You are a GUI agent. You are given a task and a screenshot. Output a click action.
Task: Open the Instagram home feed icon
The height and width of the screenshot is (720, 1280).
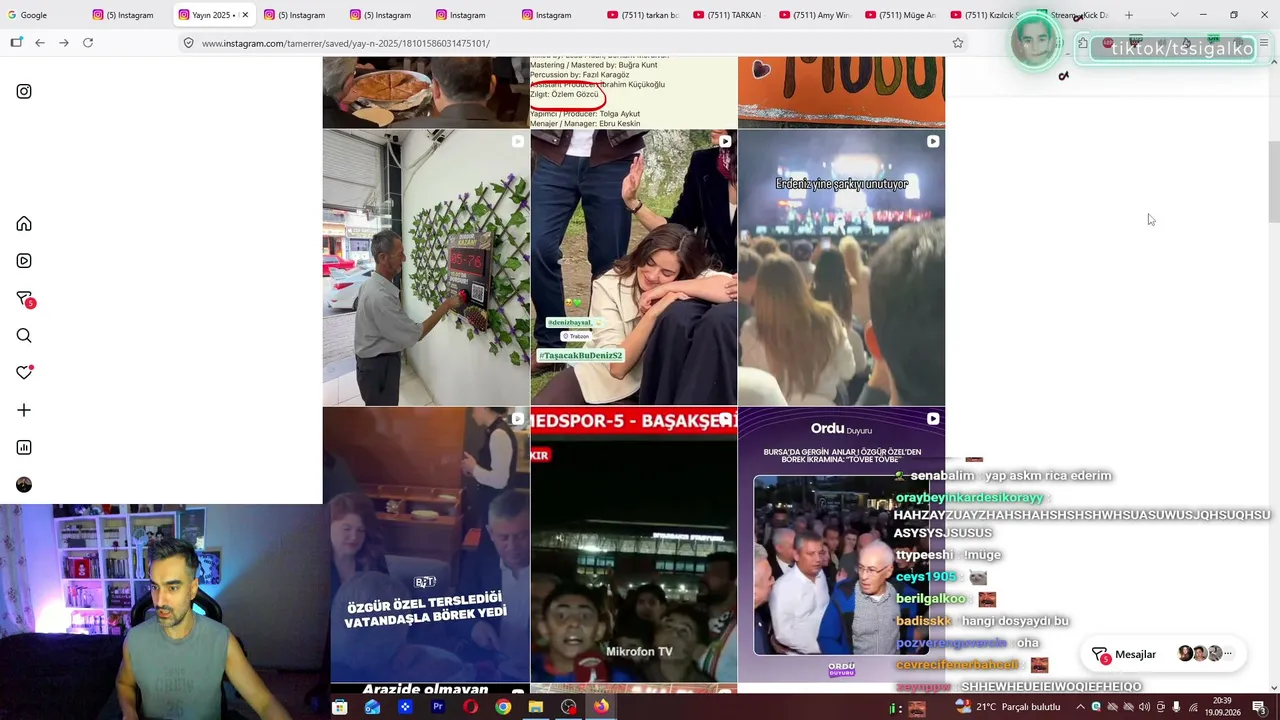24,224
